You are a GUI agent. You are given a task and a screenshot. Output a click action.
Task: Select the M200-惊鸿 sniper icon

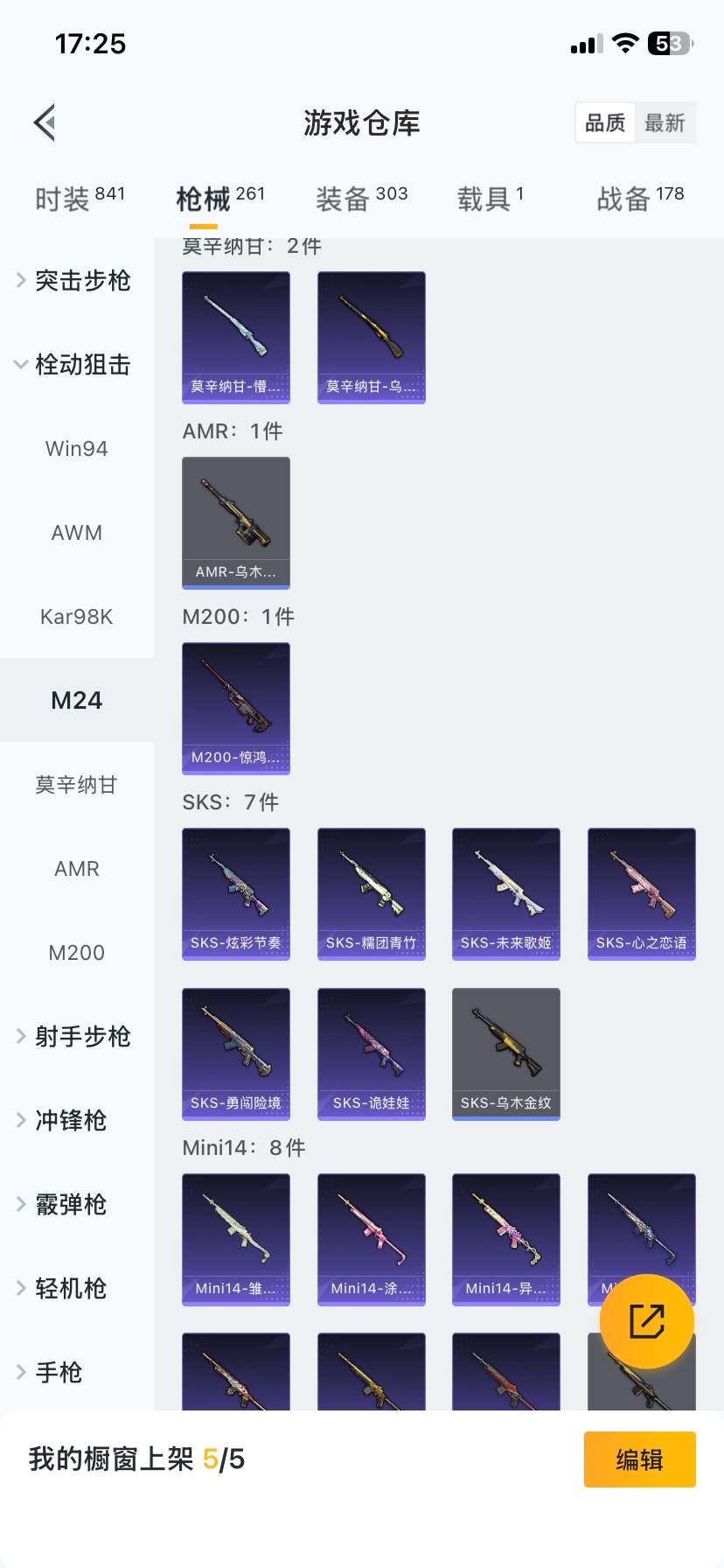[235, 709]
